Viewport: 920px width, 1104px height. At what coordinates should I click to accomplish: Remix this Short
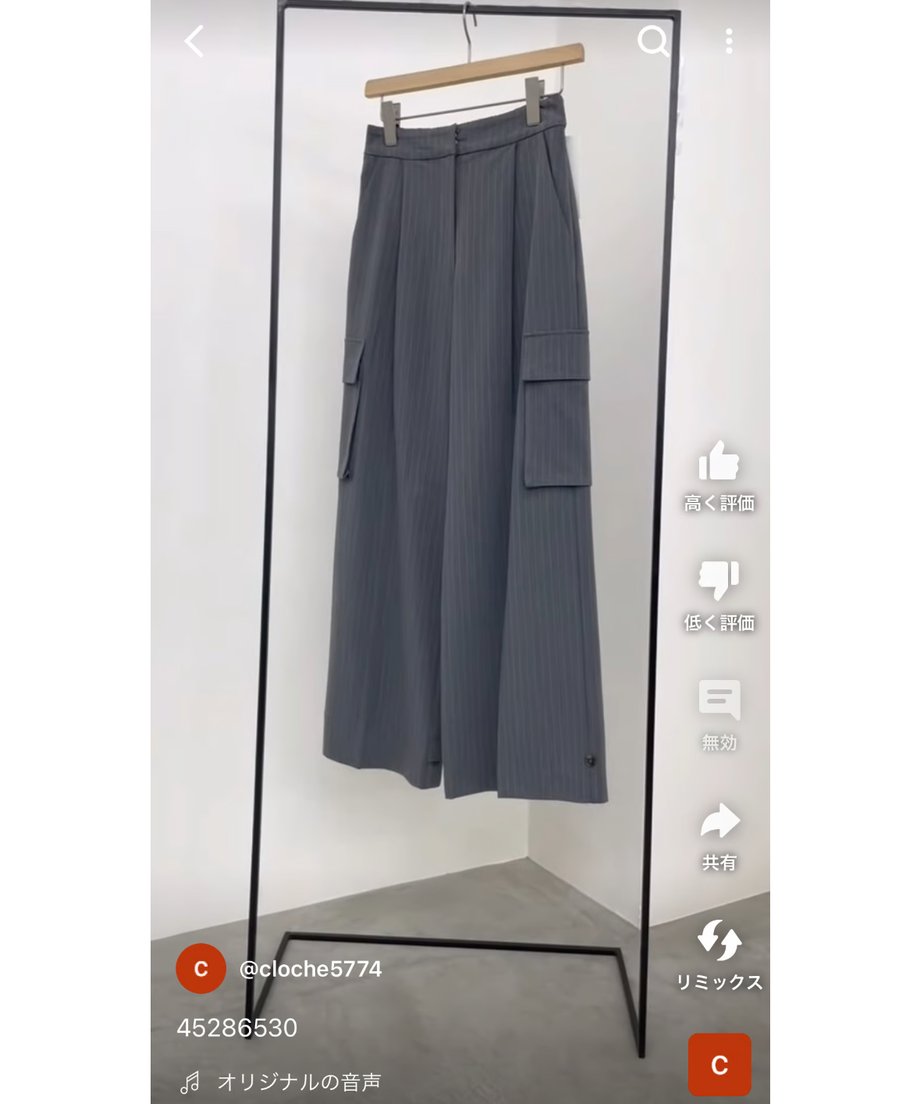[x=719, y=942]
